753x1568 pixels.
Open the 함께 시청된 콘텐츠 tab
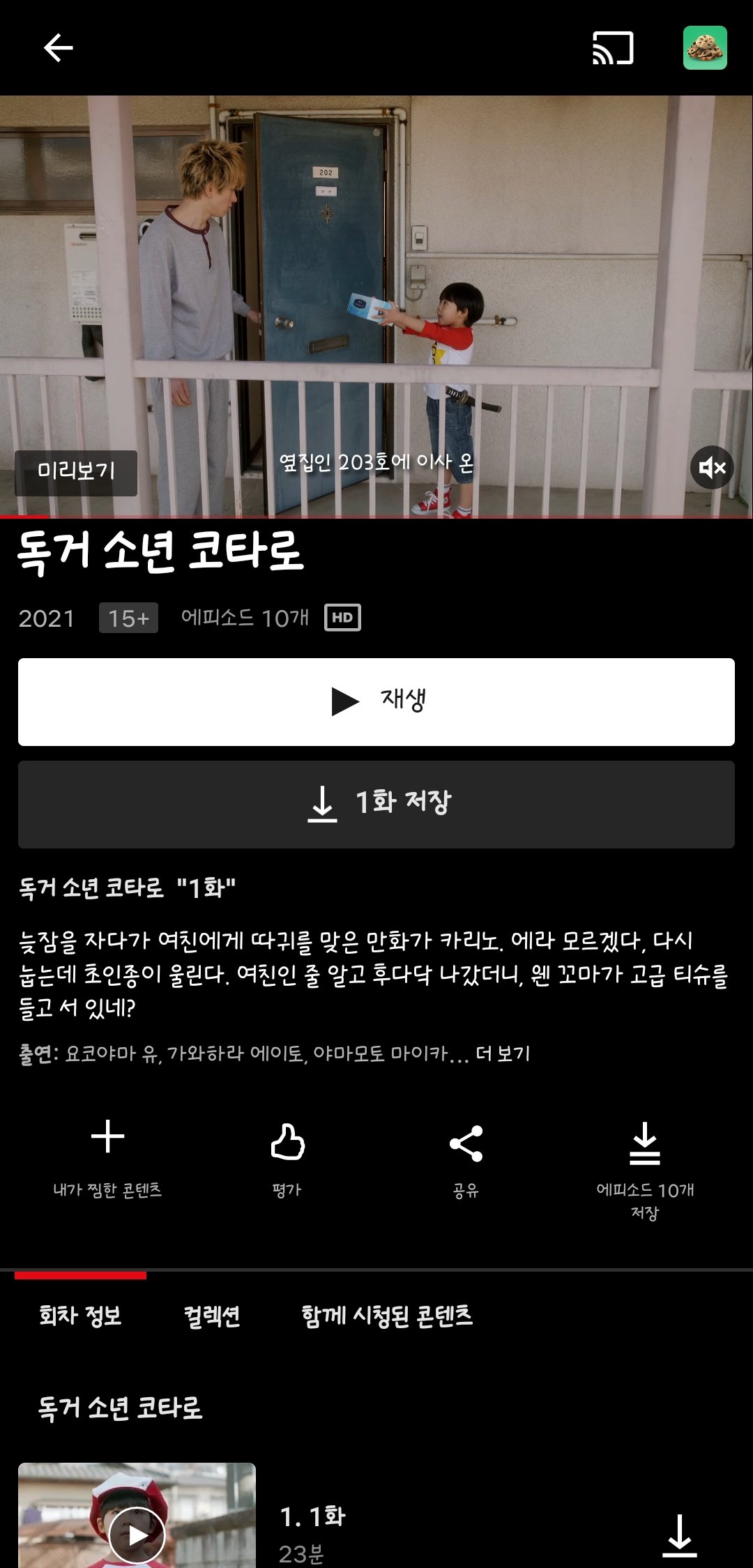pos(387,1316)
